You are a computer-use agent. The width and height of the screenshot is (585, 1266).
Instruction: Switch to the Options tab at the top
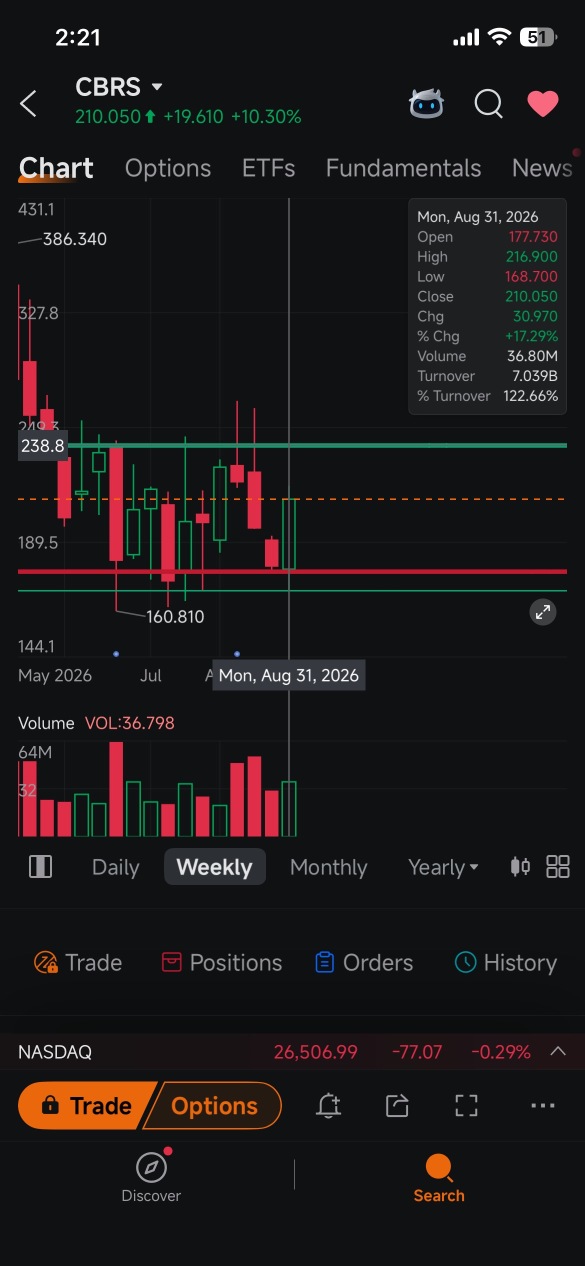click(x=168, y=168)
